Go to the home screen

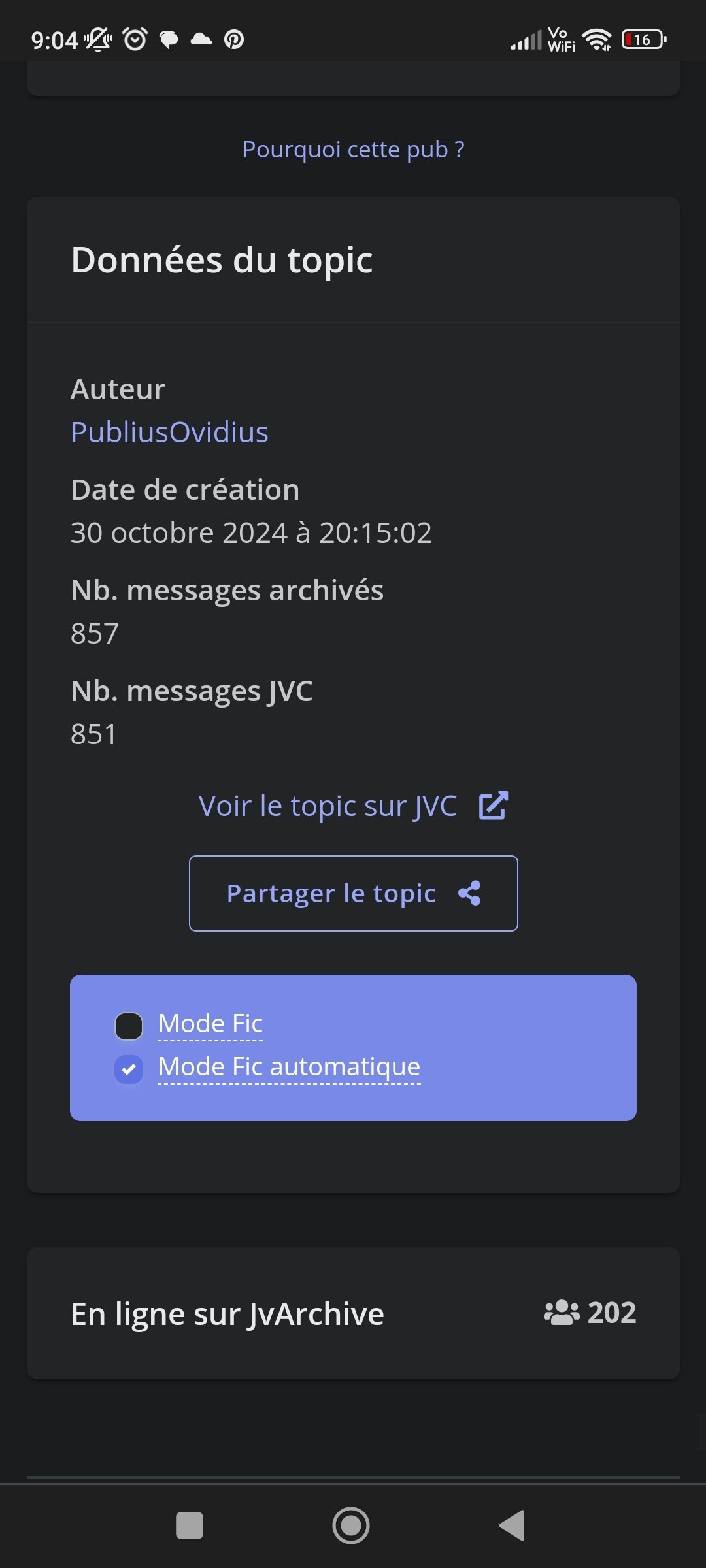(351, 1526)
